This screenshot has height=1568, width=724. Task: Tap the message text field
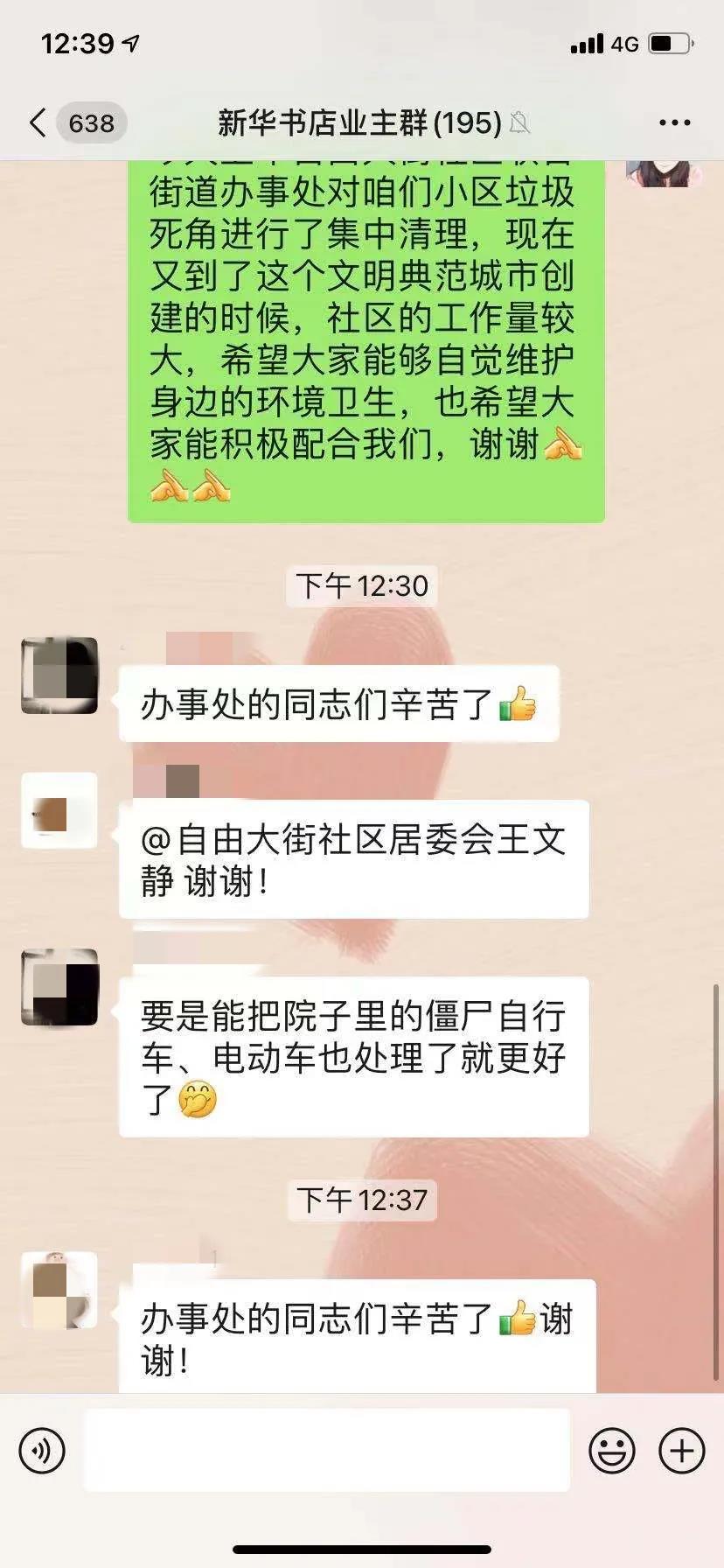(327, 1450)
